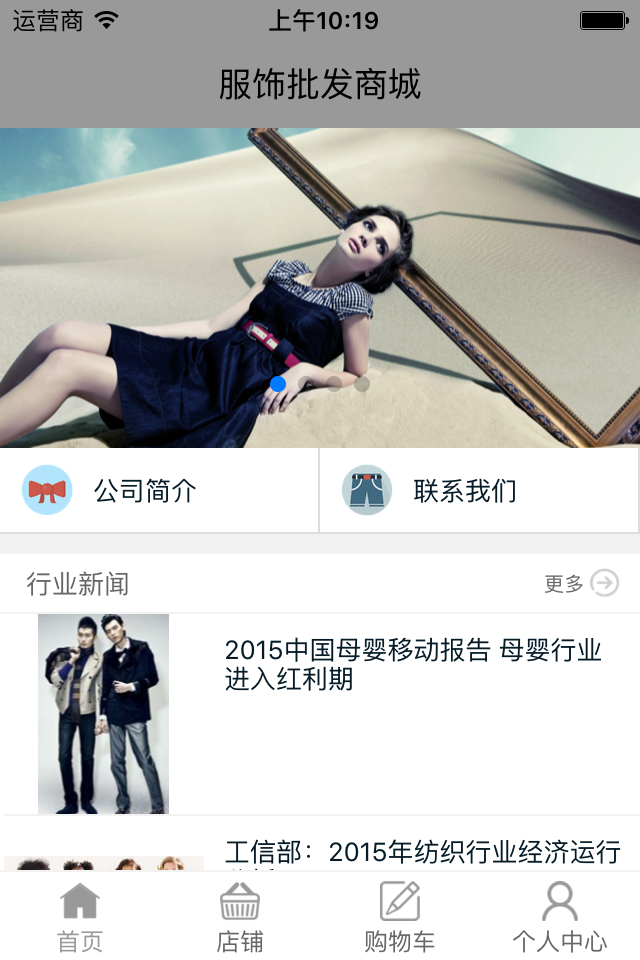View 更多 industry news
The width and height of the screenshot is (640, 960).
click(581, 584)
